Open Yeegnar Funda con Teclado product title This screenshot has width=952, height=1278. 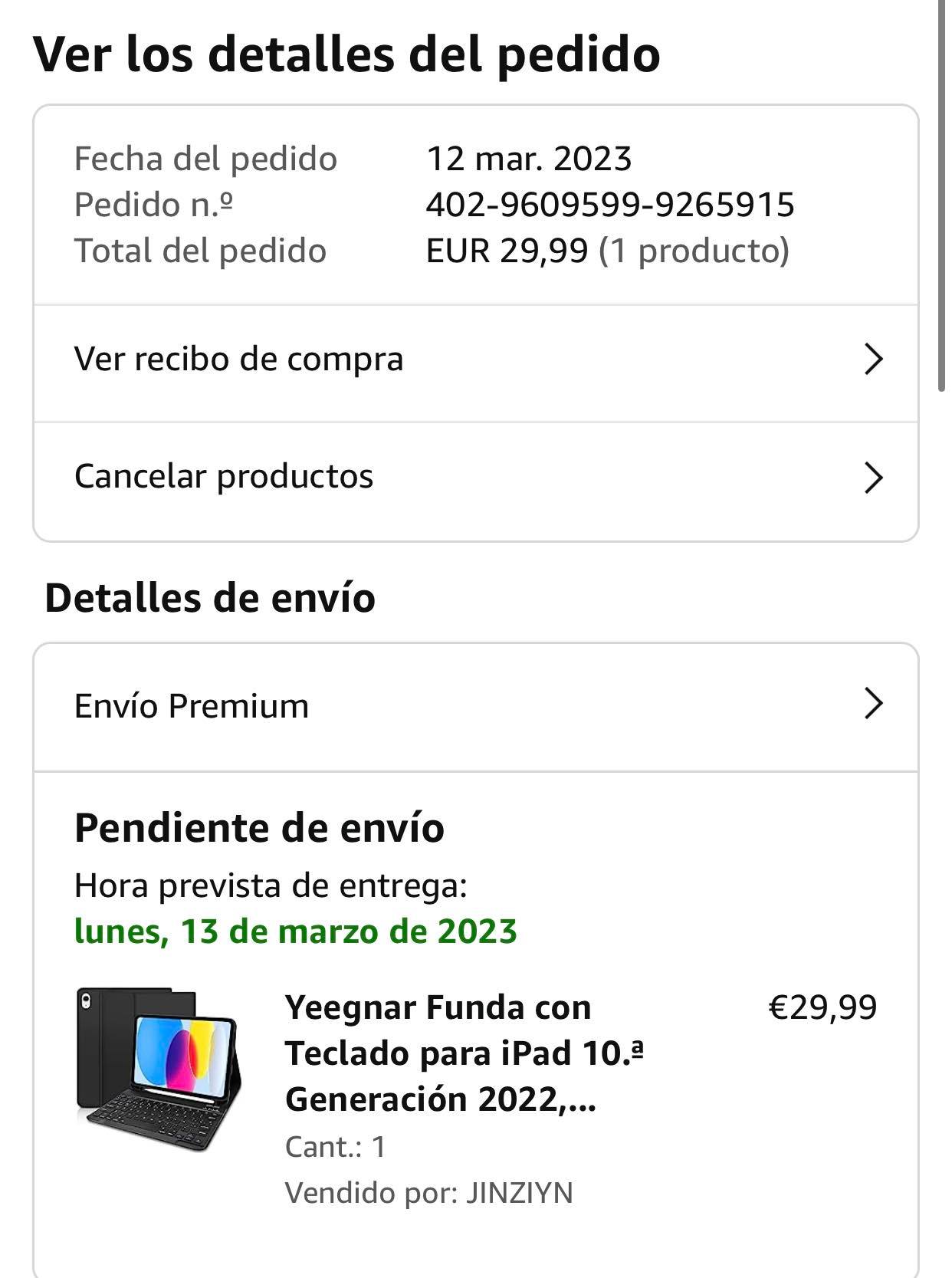coord(463,1053)
